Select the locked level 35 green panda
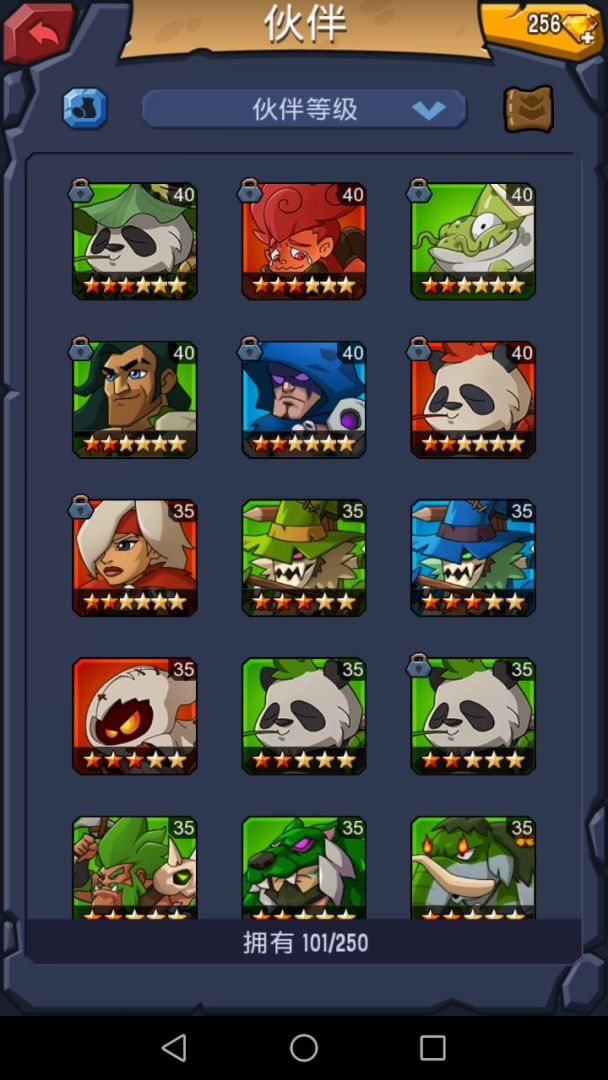The height and width of the screenshot is (1080, 608). pyautogui.click(x=473, y=715)
